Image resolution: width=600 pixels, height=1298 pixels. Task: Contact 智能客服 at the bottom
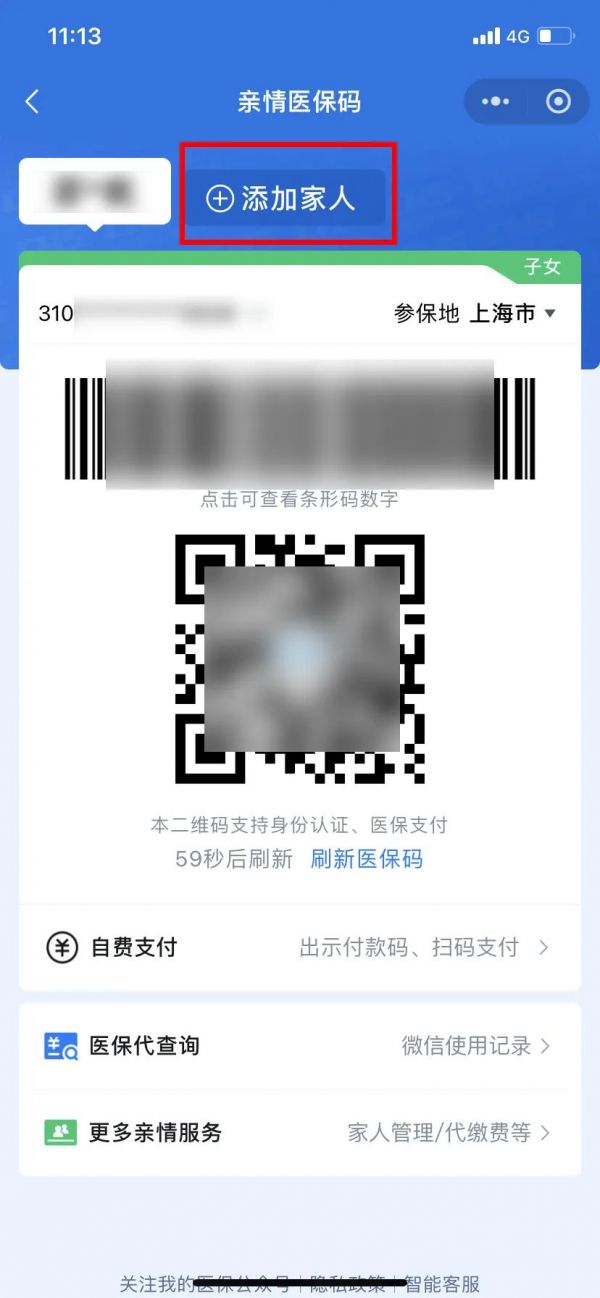tap(442, 1284)
